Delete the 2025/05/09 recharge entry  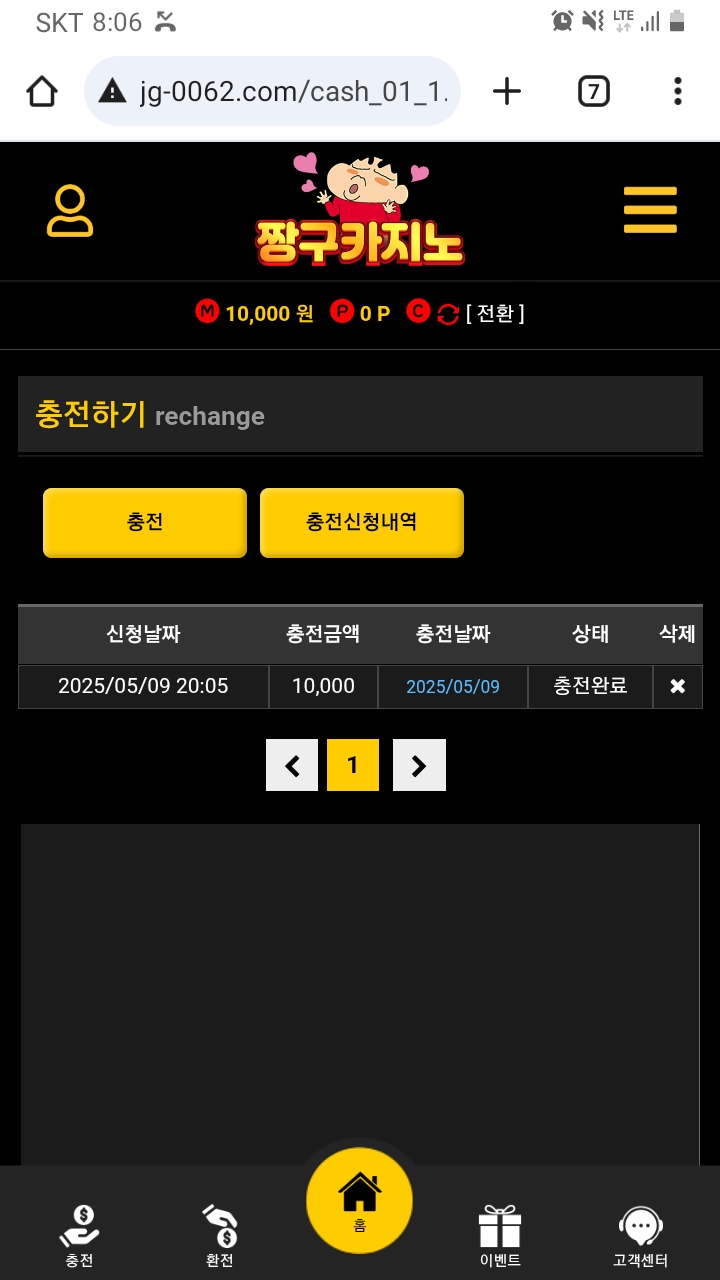pos(677,686)
